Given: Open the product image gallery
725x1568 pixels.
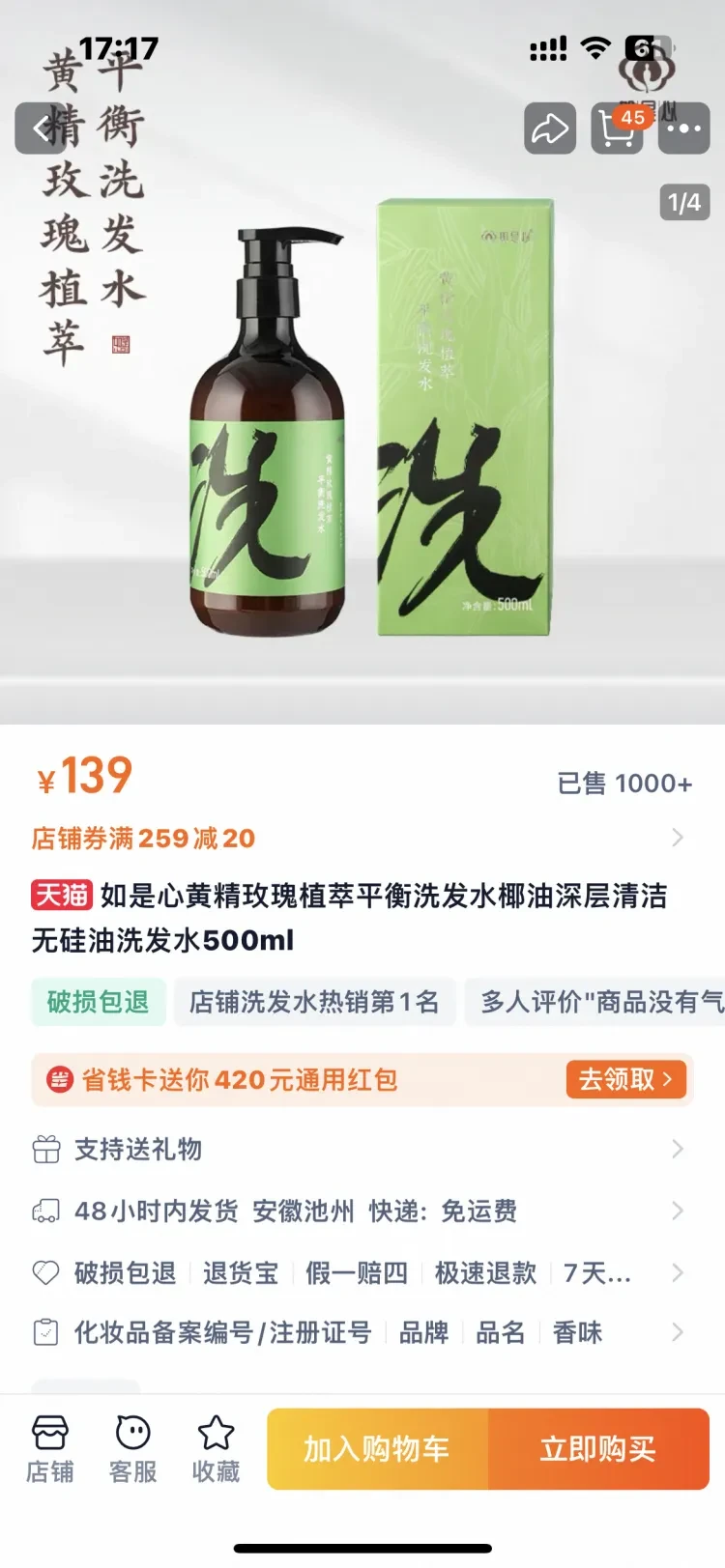Looking at the screenshot, I should point(362,415).
